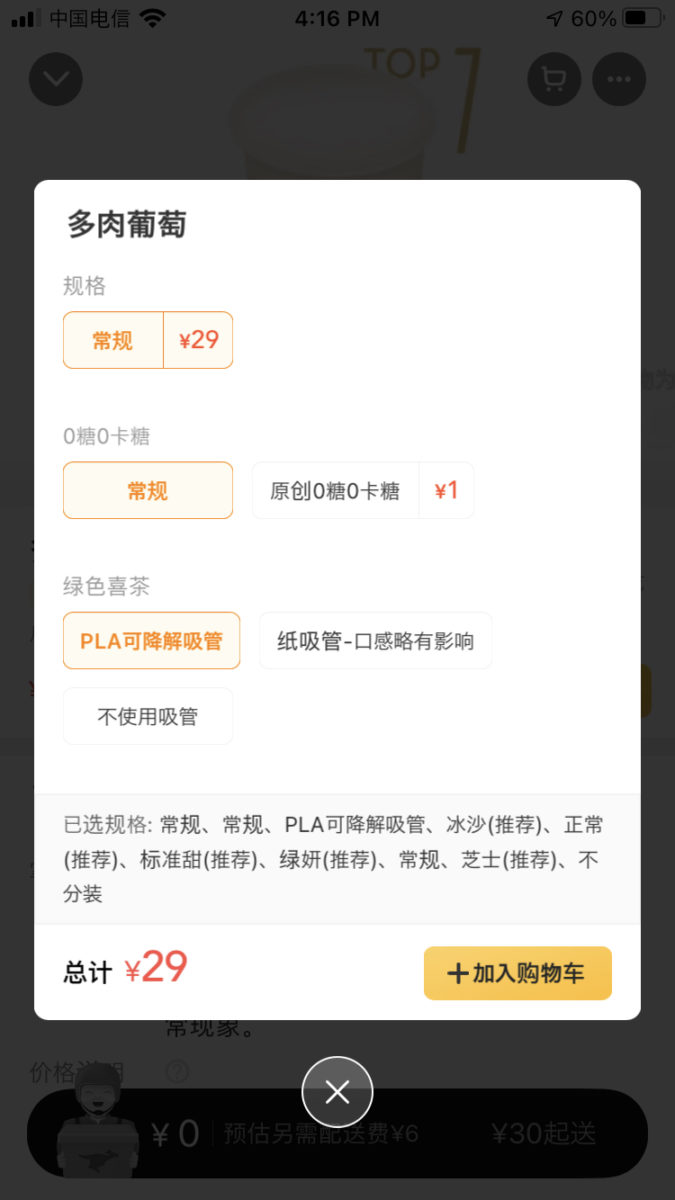Select 不使用吸管 option
Image resolution: width=675 pixels, height=1200 pixels.
(148, 716)
